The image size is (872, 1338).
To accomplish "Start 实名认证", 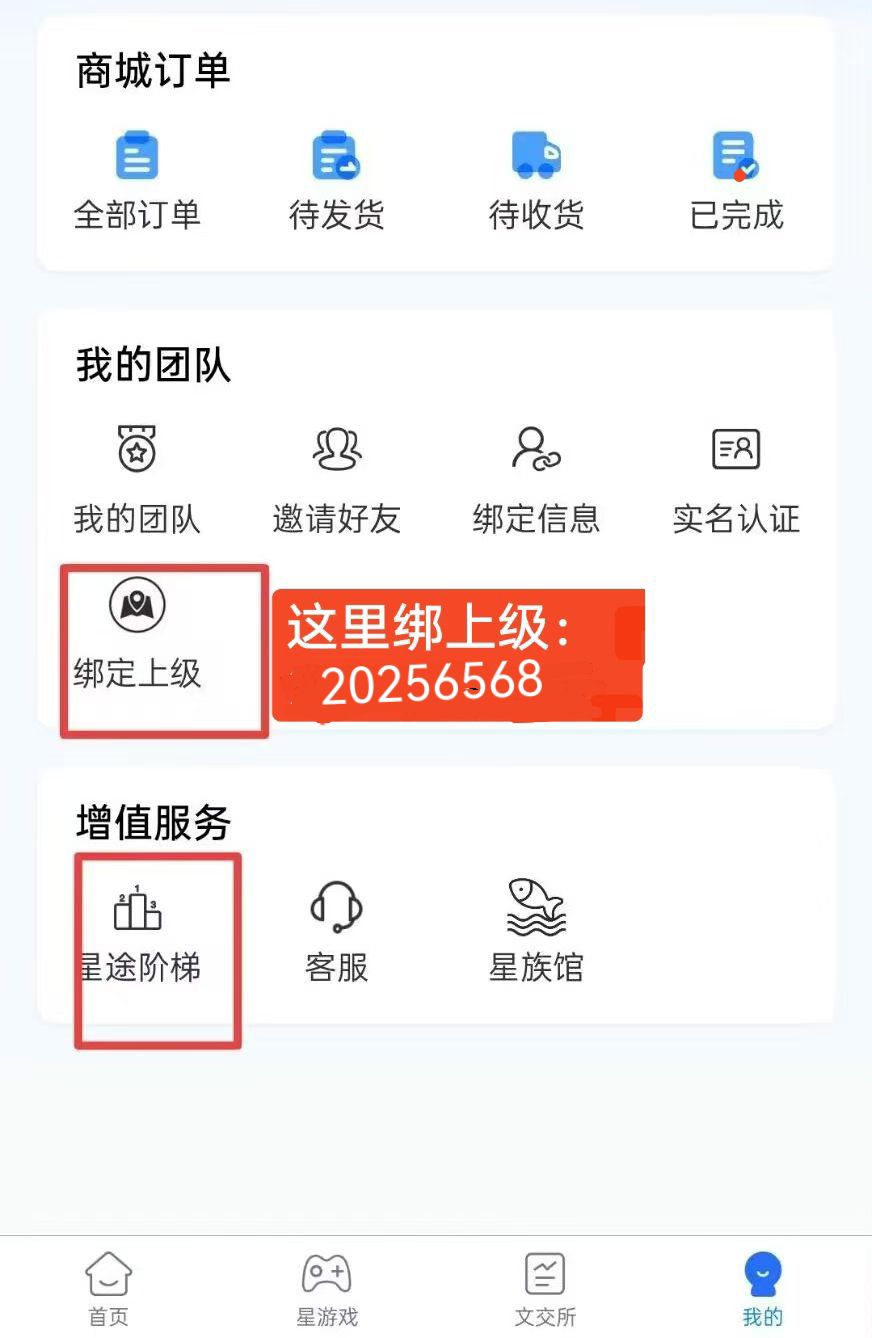I will [x=736, y=476].
